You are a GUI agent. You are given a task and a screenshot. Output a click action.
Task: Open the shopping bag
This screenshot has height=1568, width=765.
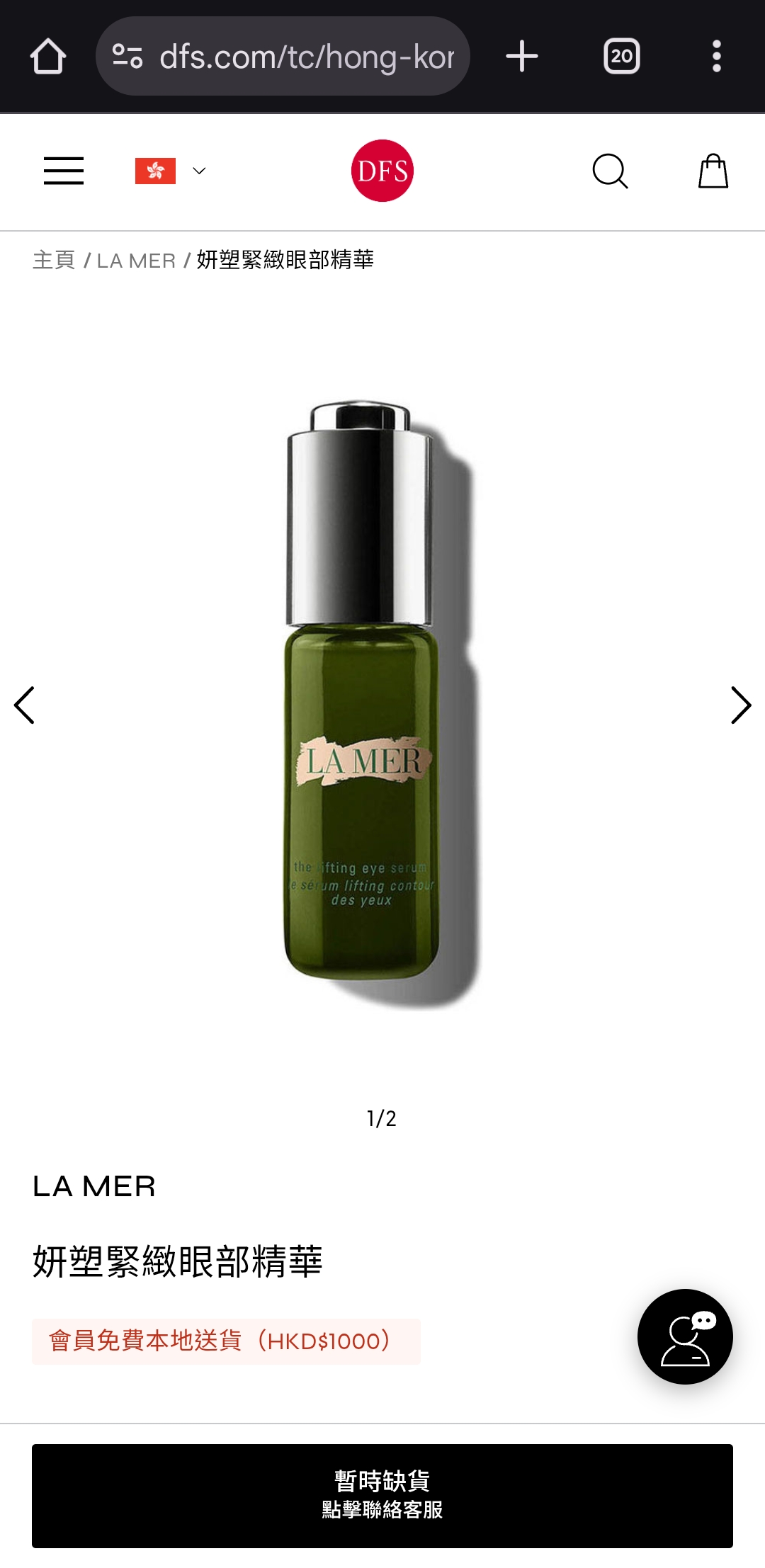point(713,171)
